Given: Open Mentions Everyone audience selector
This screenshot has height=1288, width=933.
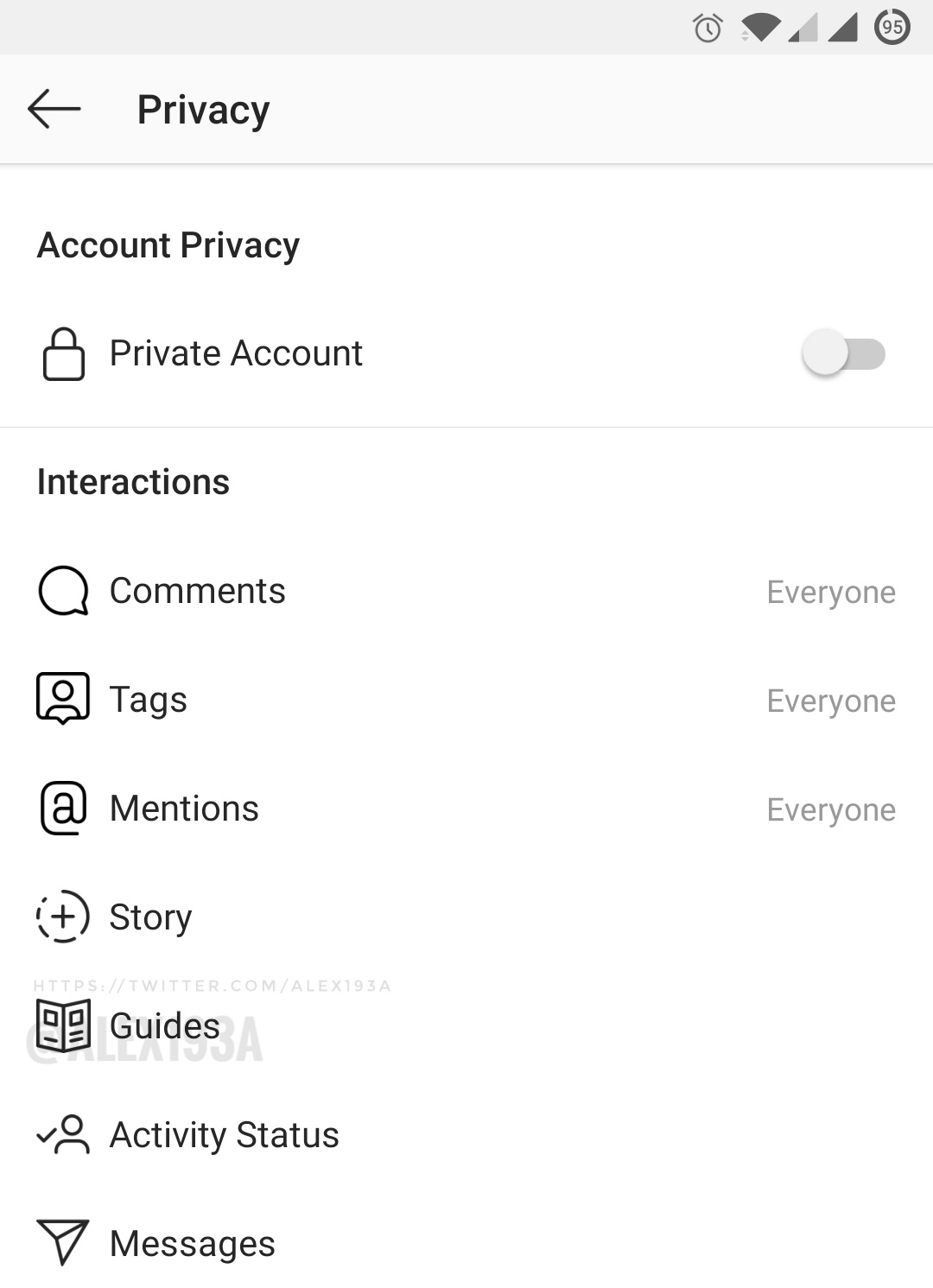Looking at the screenshot, I should [x=830, y=809].
